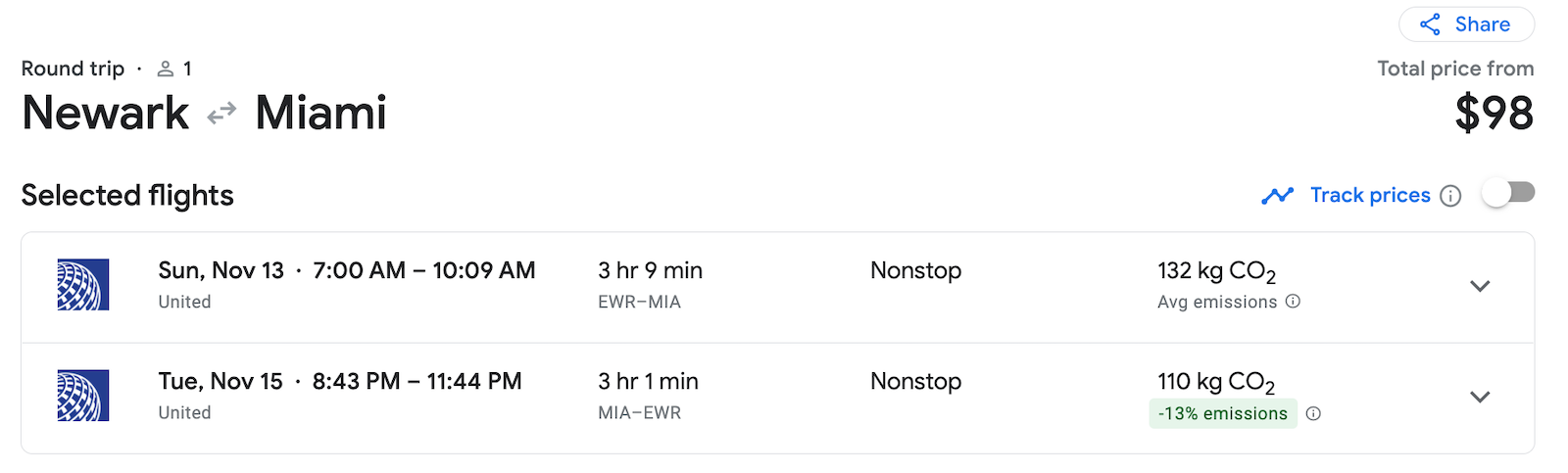Open the -13% emissions info icon
1568x473 pixels.
click(x=1313, y=413)
